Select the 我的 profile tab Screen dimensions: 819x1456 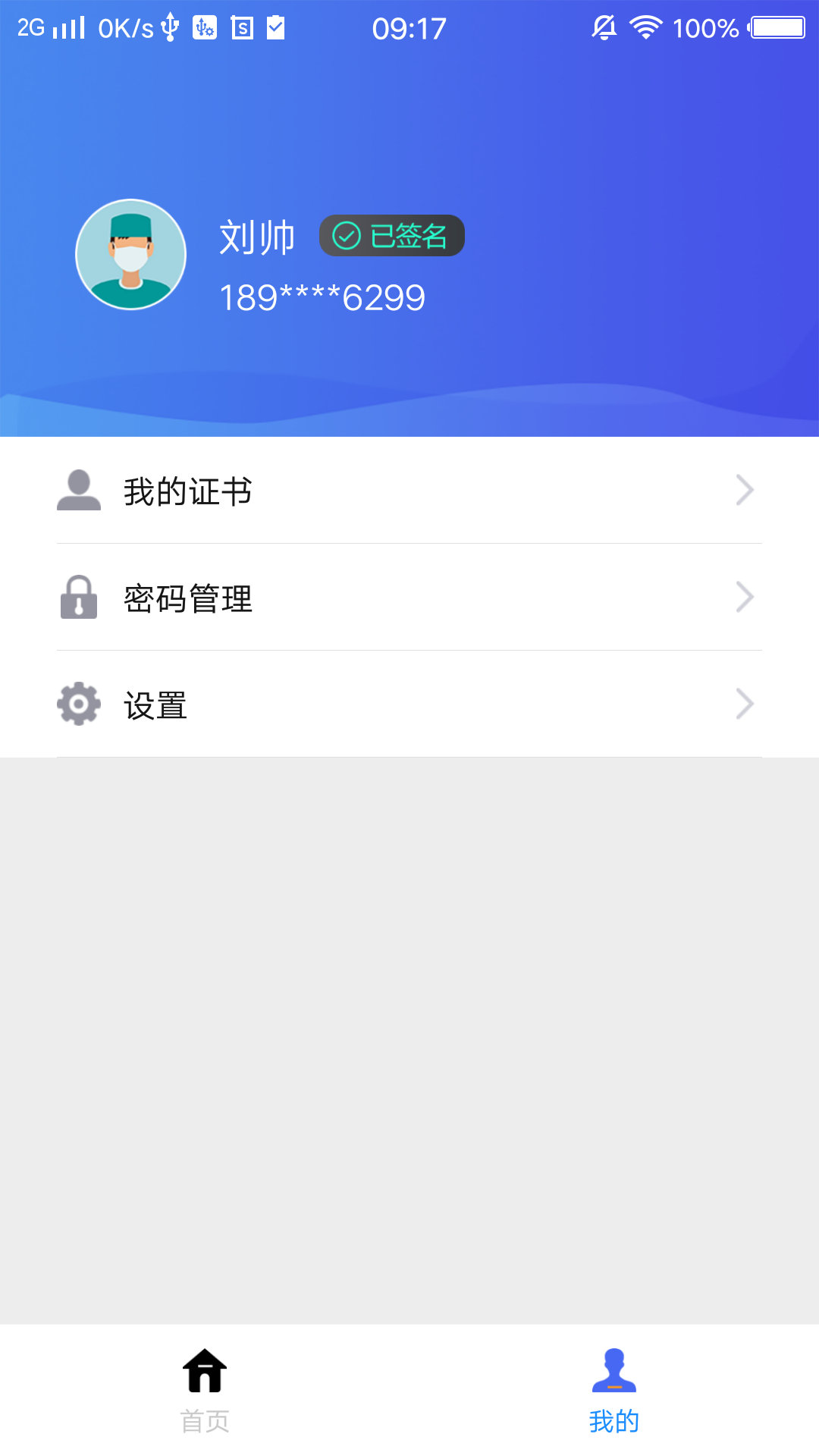pyautogui.click(x=614, y=1389)
